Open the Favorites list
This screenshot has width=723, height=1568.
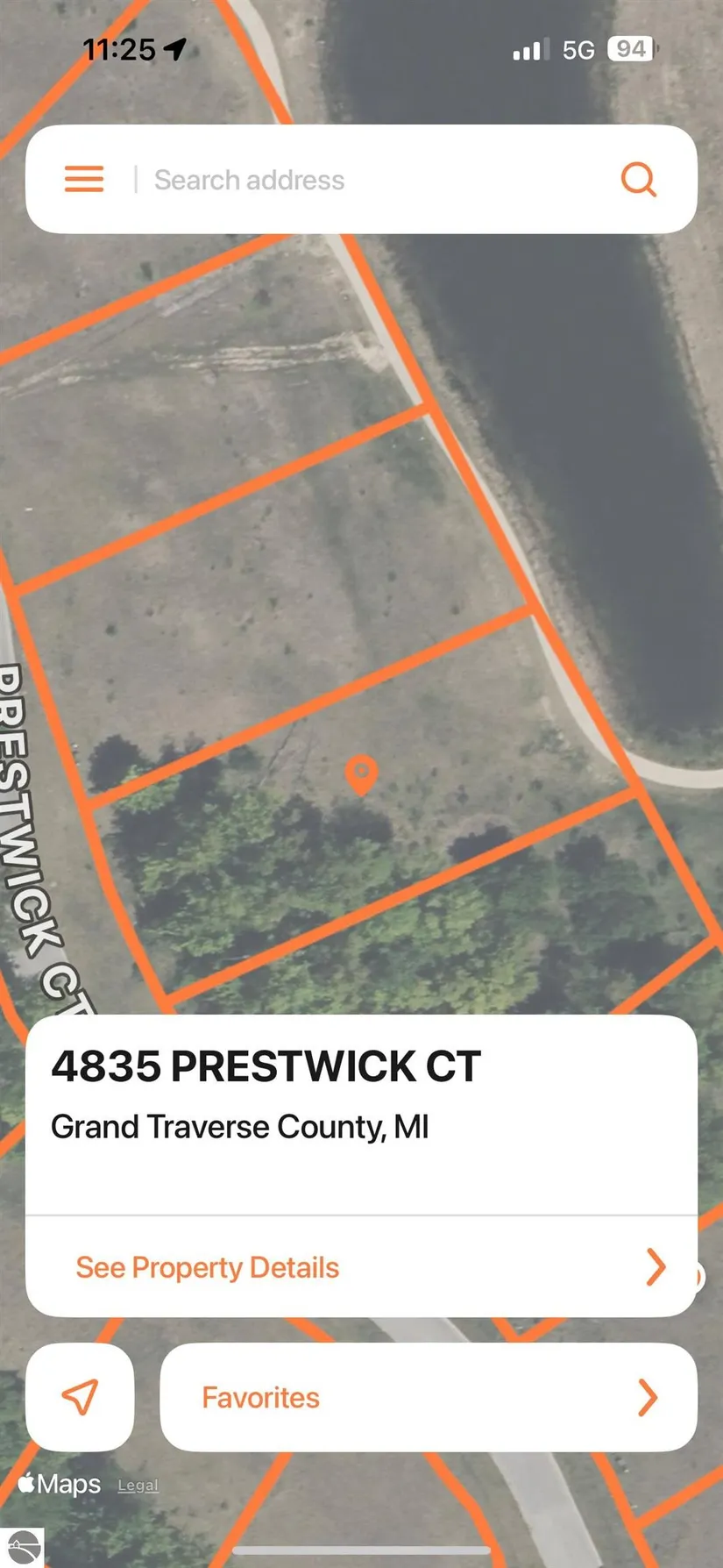pyautogui.click(x=429, y=1397)
